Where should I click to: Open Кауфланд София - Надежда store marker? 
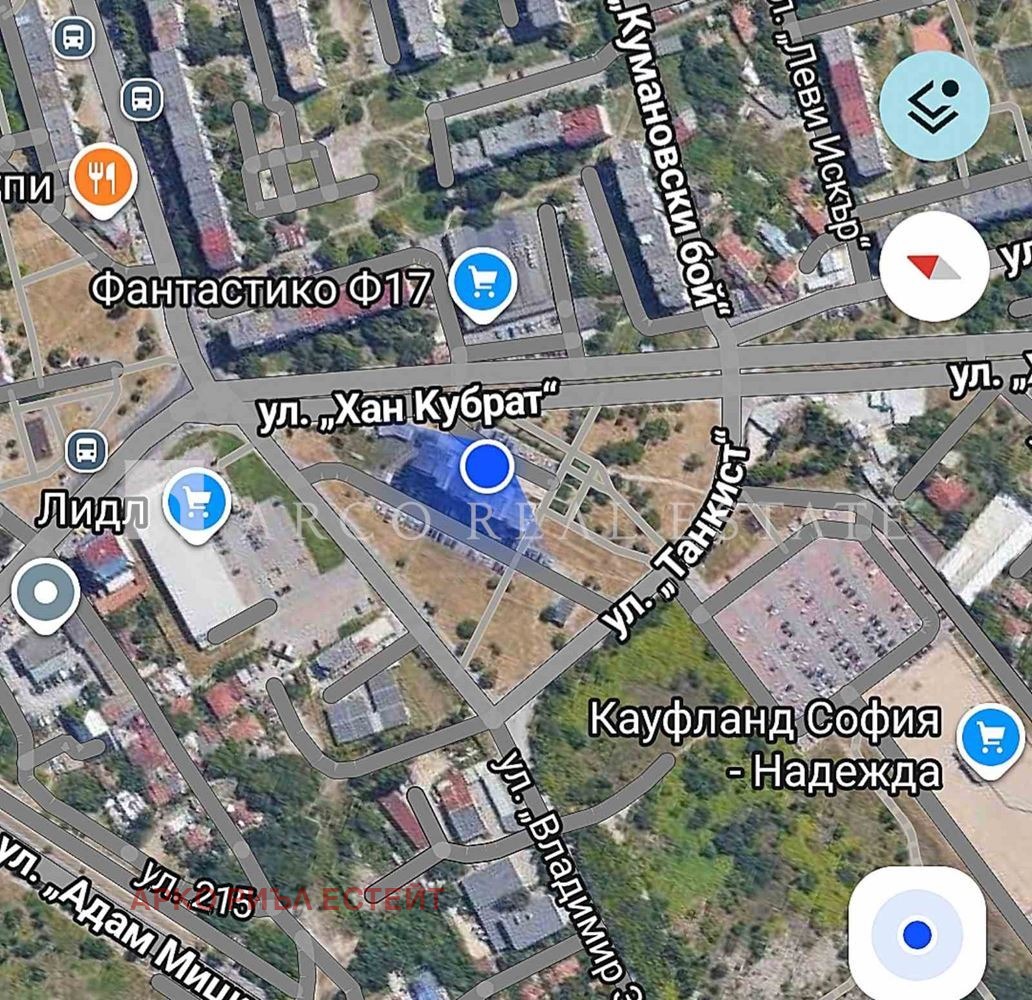(990, 739)
